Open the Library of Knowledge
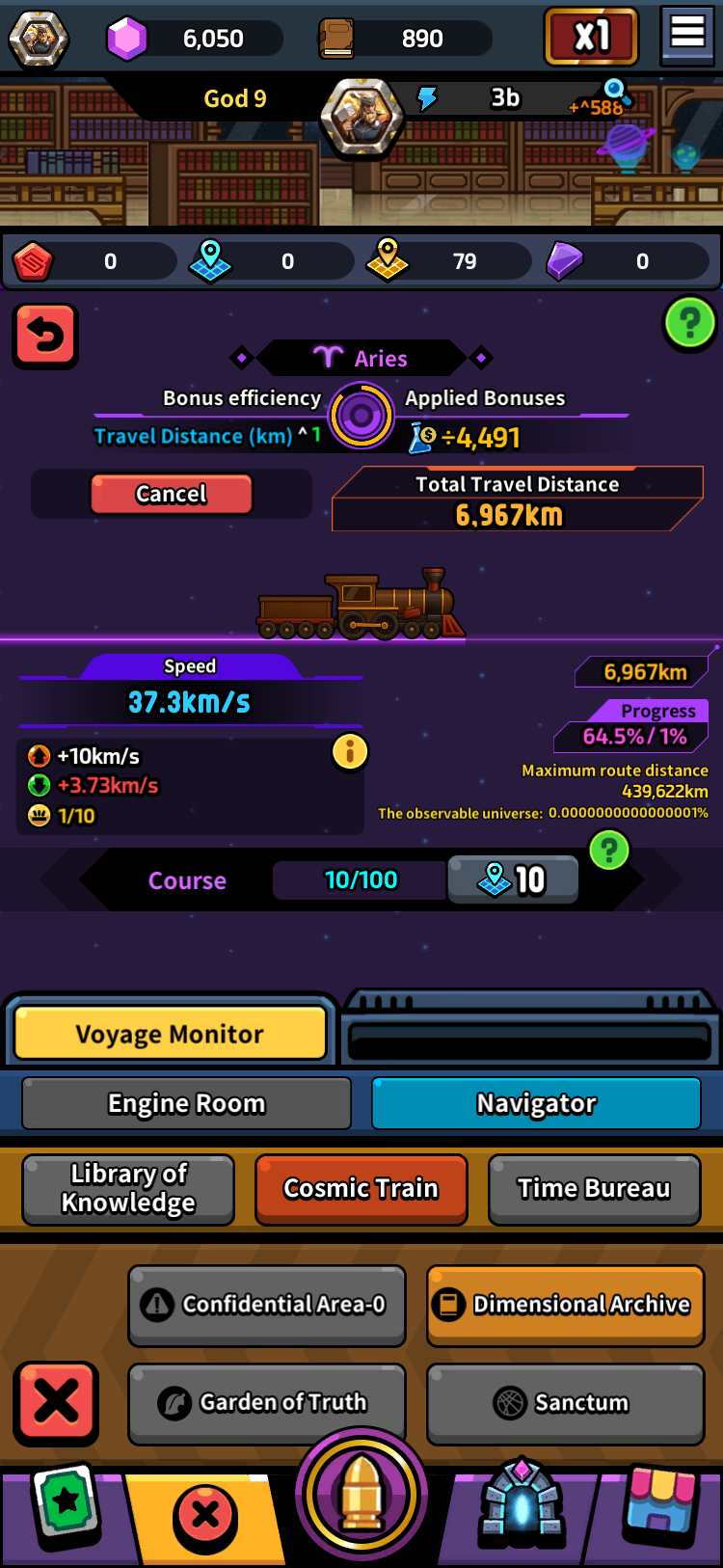This screenshot has width=723, height=1568. click(128, 1189)
